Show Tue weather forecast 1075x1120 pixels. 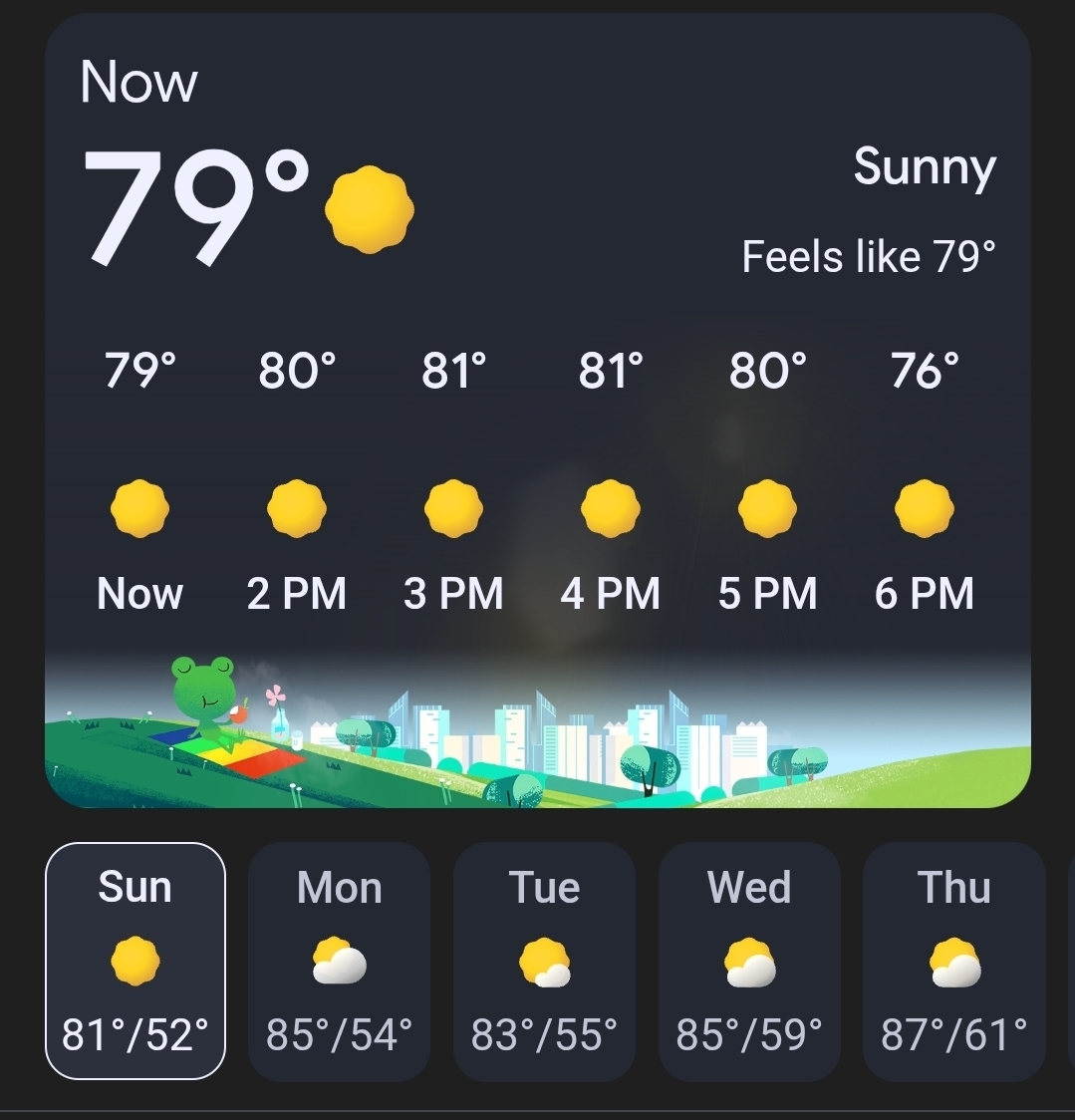pyautogui.click(x=544, y=961)
